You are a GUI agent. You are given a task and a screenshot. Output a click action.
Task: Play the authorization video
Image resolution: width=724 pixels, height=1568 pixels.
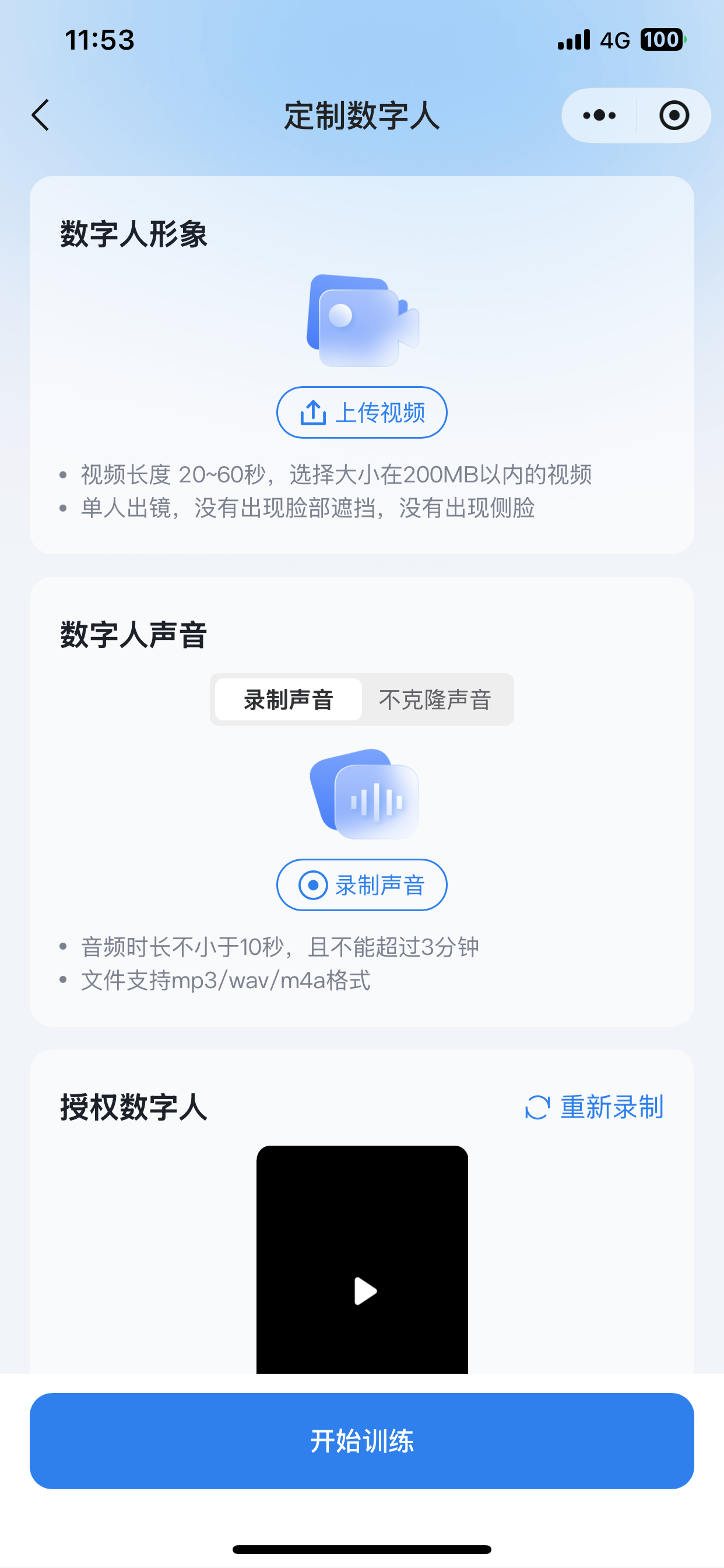coord(365,1291)
